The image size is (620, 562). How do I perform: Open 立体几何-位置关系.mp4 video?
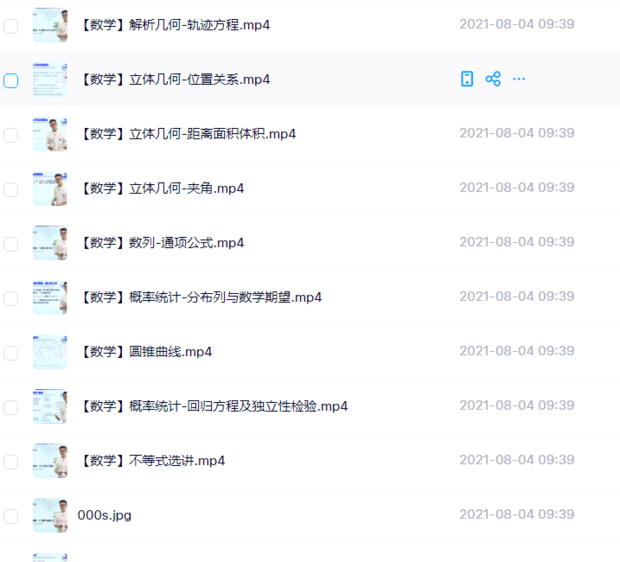tap(173, 79)
